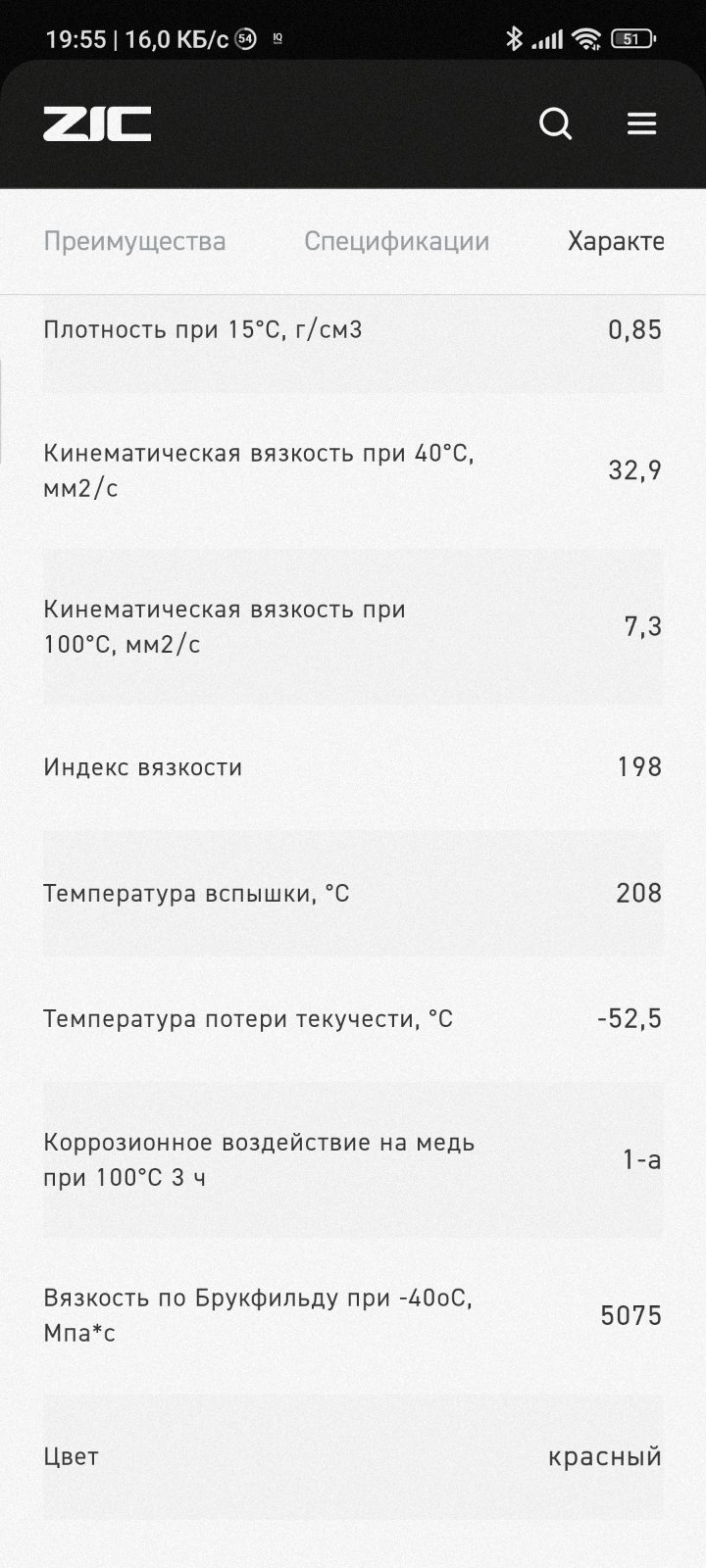Go to ZIC home via logo
Screen dimensions: 706x1568
pos(97,124)
